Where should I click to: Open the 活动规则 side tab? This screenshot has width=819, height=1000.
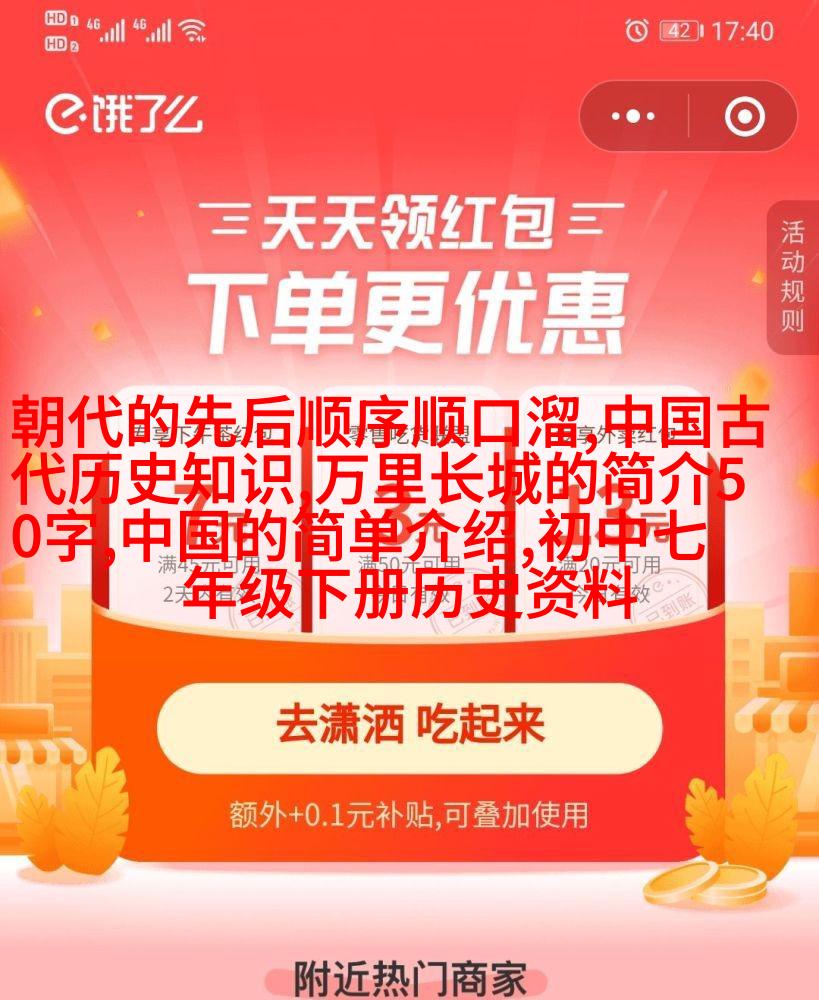pyautogui.click(x=793, y=277)
